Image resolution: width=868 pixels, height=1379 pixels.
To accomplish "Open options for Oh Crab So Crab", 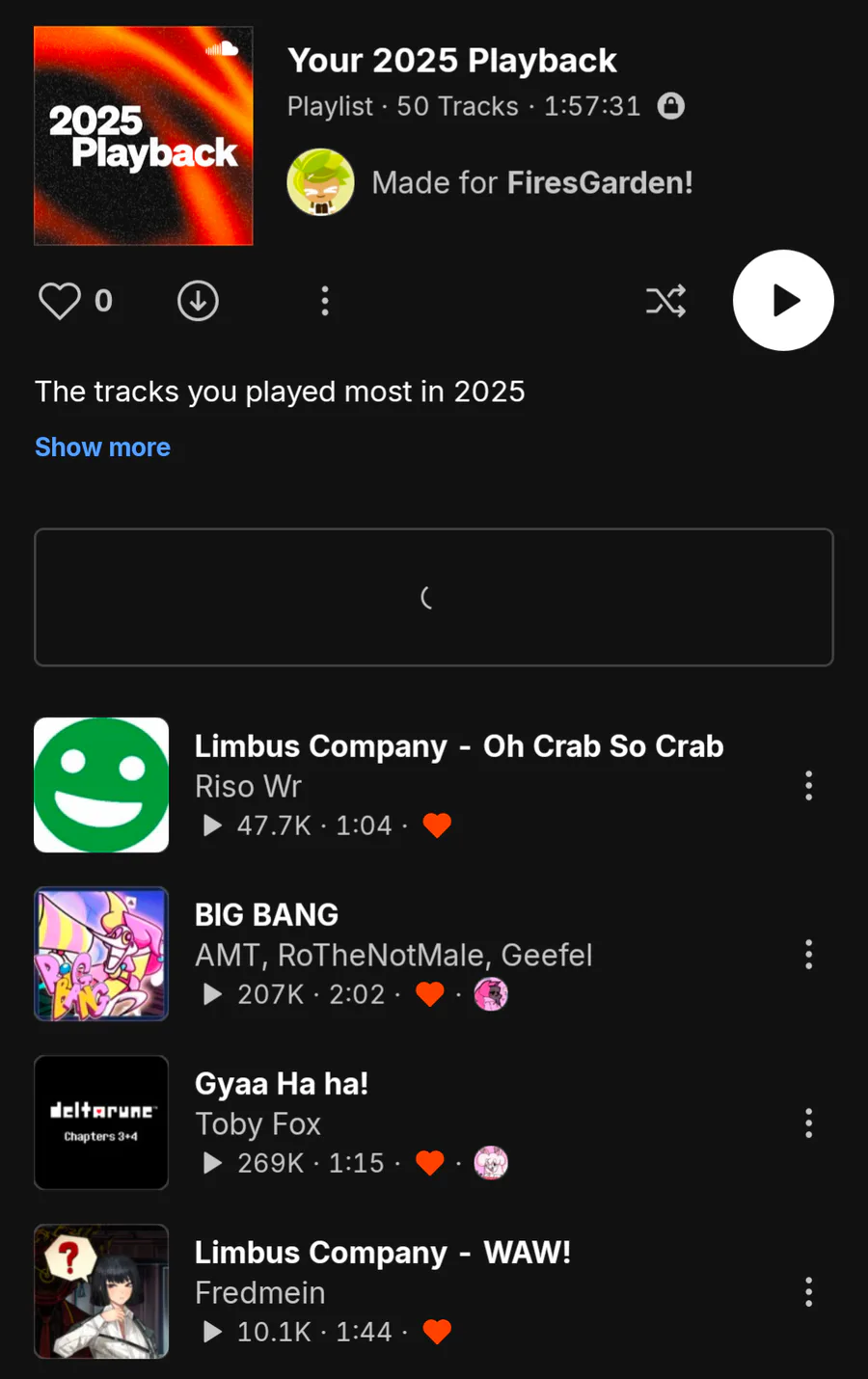I will tap(808, 786).
